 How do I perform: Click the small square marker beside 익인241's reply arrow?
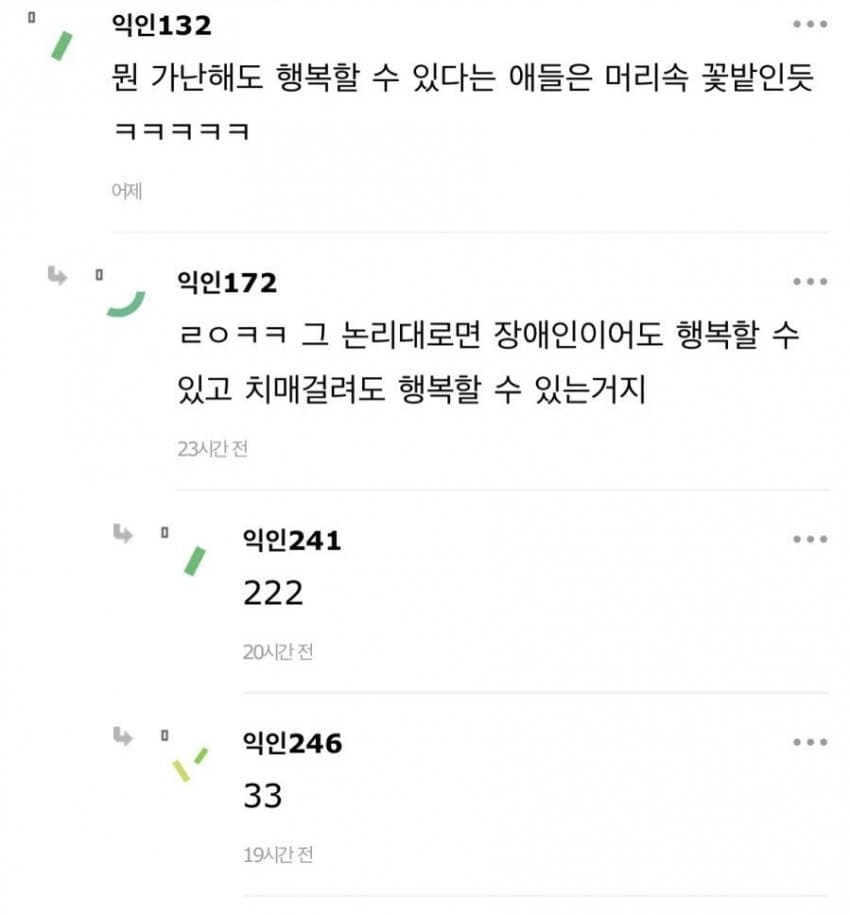click(162, 530)
